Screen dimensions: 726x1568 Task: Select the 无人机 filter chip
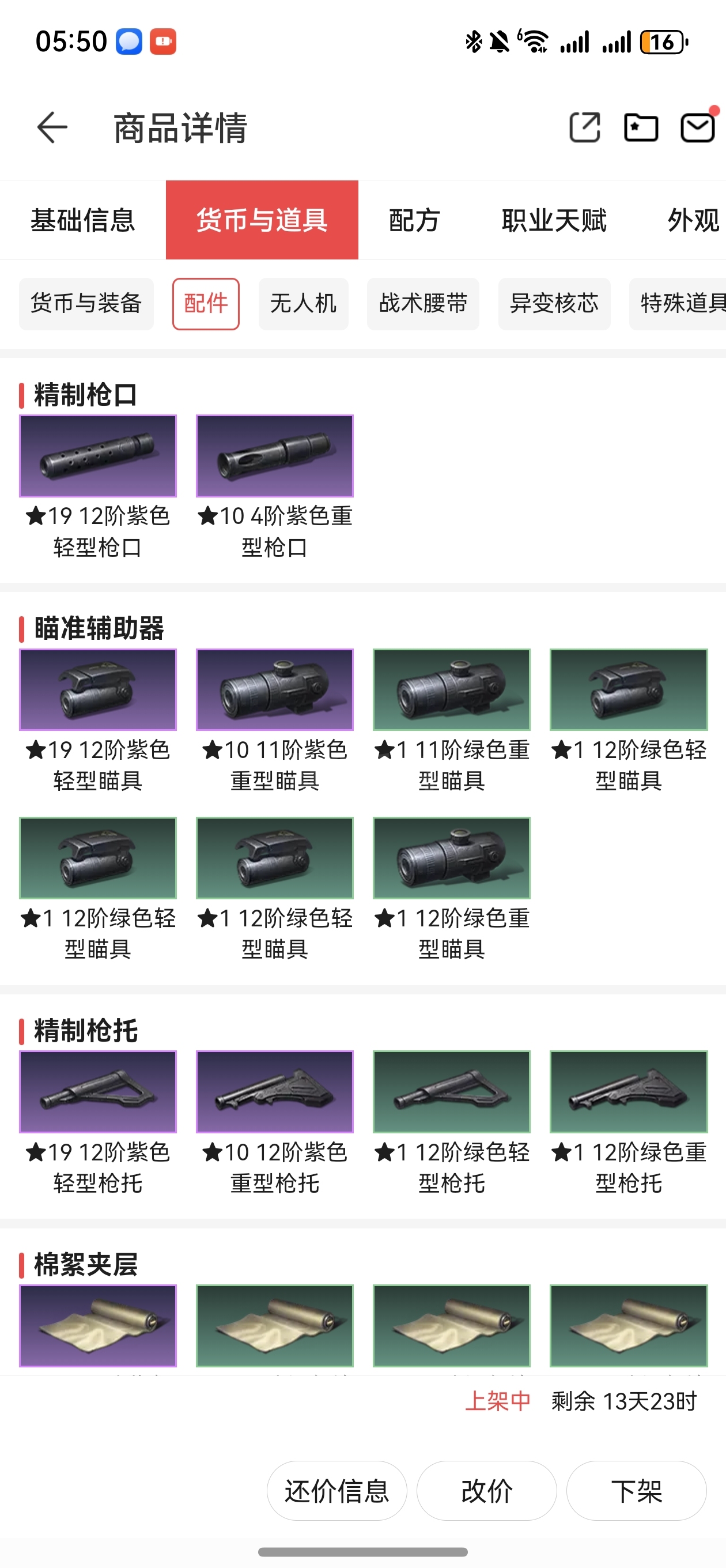(x=303, y=304)
